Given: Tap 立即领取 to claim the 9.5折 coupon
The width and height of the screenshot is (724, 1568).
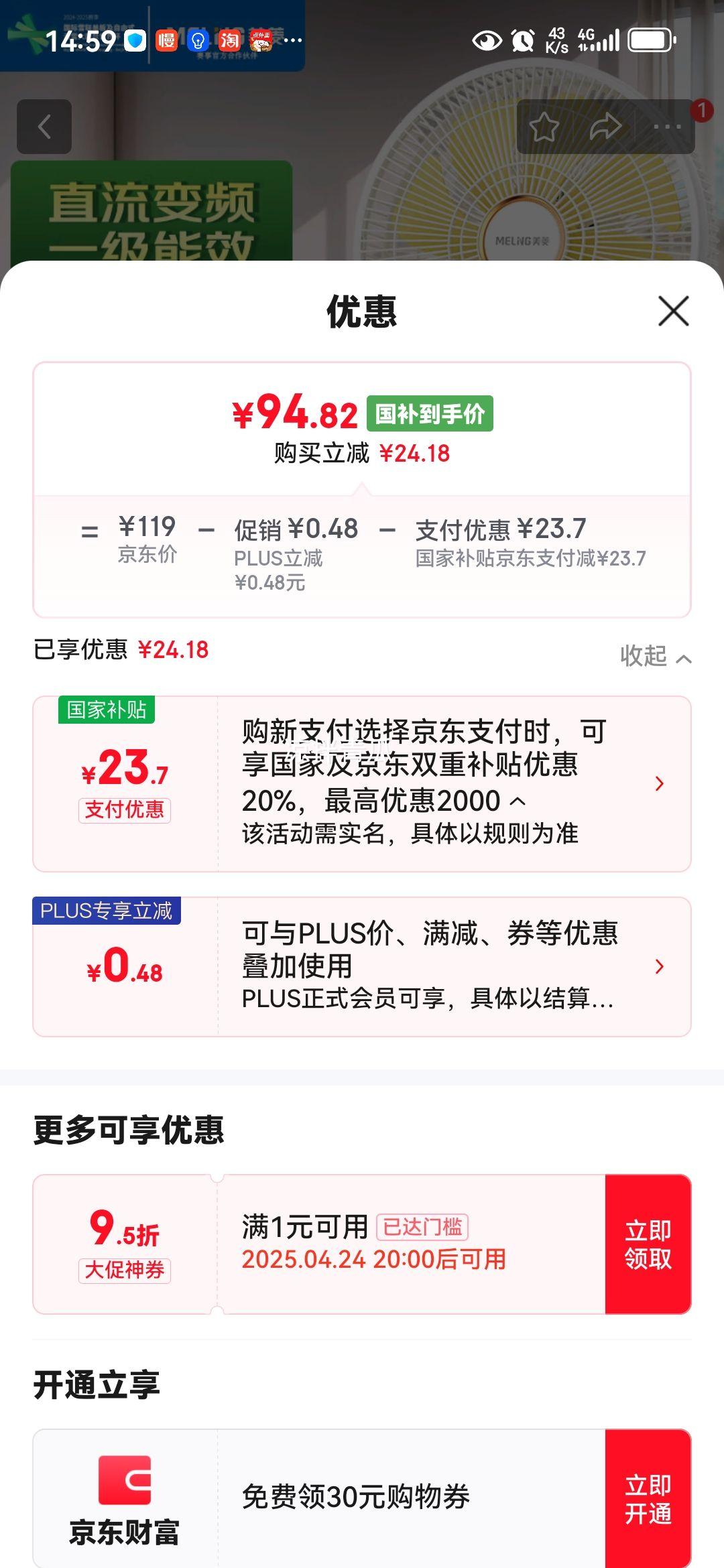Looking at the screenshot, I should tap(649, 1243).
